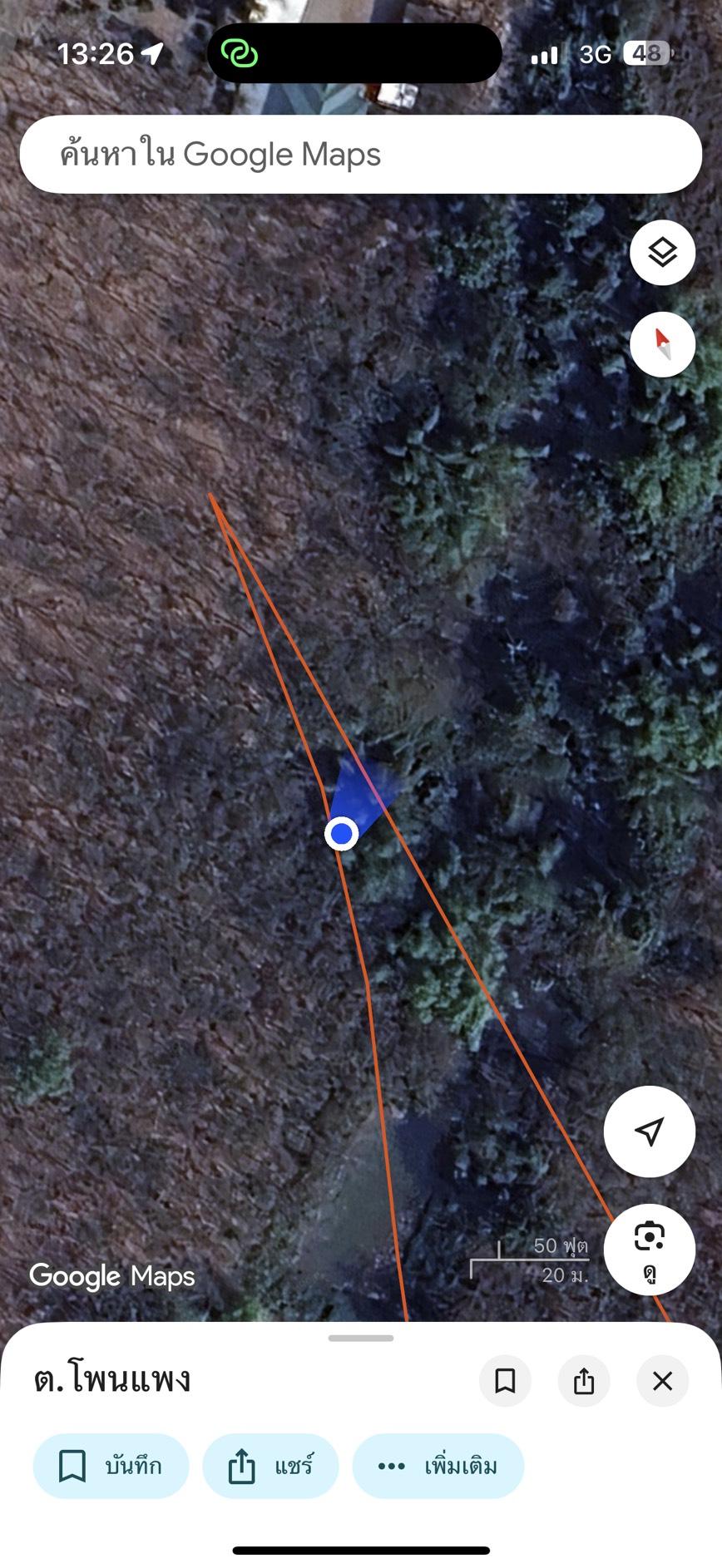Tap the compass to reset north
This screenshot has width=722, height=1568.
[662, 344]
